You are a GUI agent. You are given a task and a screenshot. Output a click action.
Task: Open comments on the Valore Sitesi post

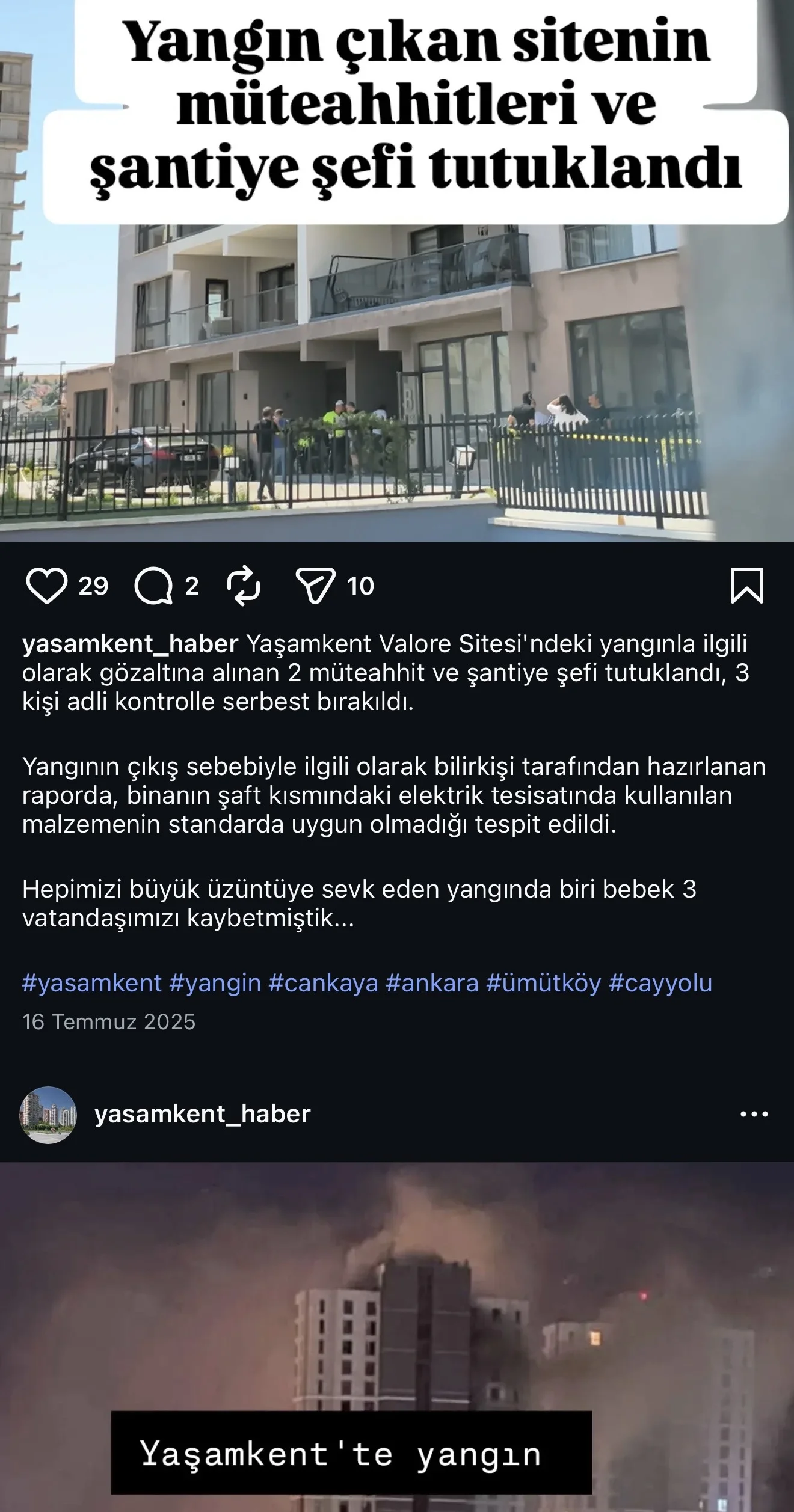pos(154,586)
